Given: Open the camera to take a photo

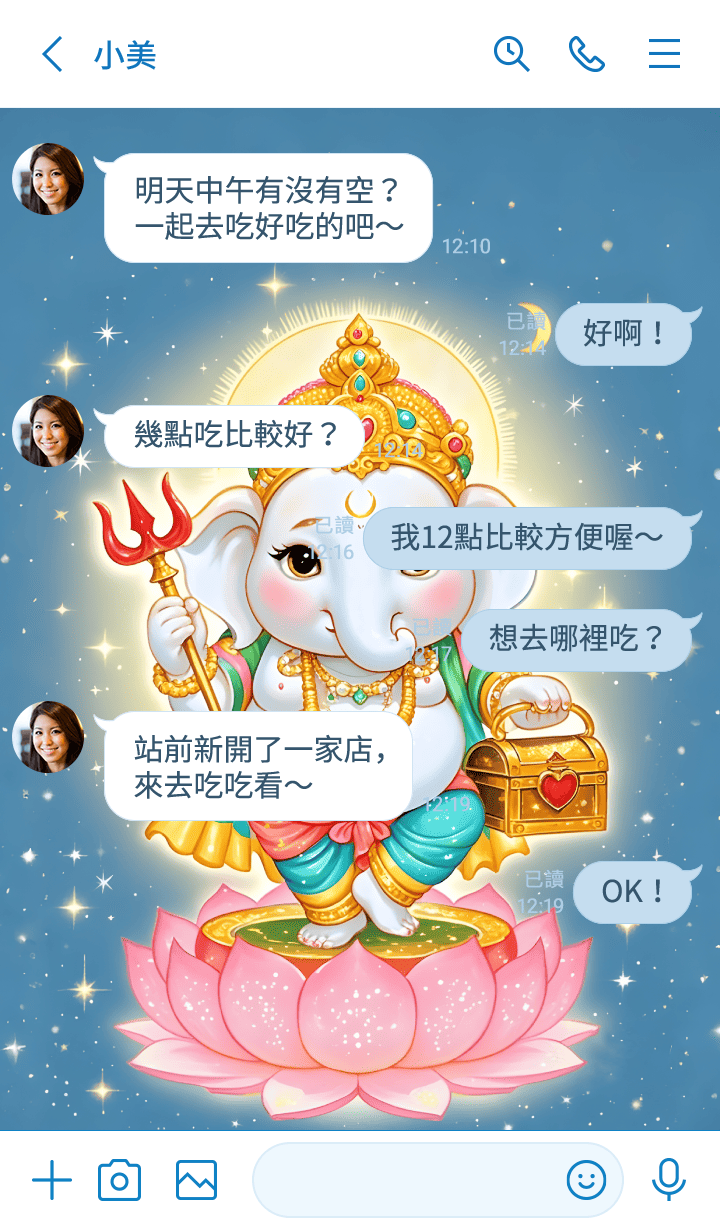Looking at the screenshot, I should pos(120,1181).
